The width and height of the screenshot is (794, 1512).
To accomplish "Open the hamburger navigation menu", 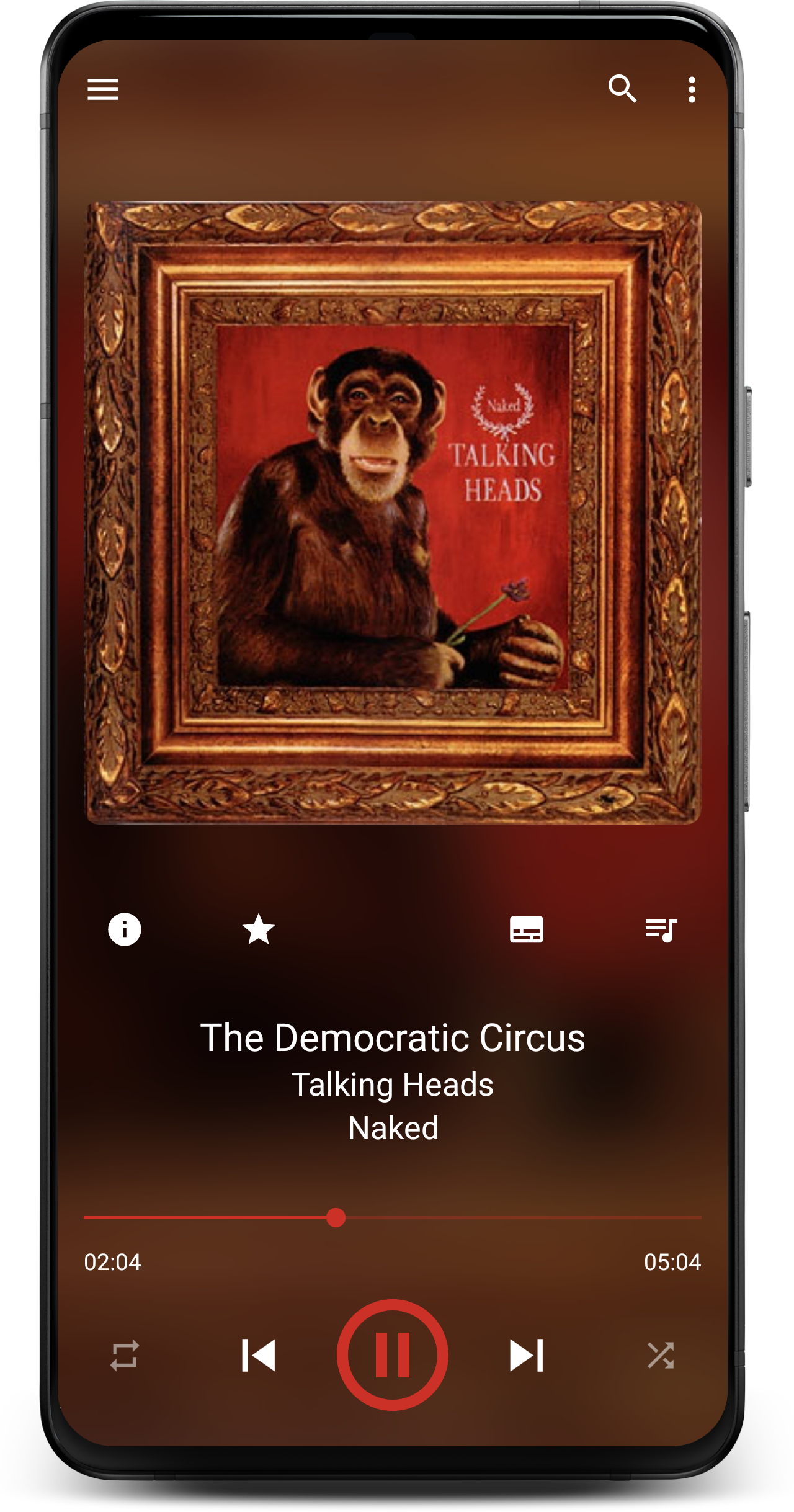I will point(102,89).
